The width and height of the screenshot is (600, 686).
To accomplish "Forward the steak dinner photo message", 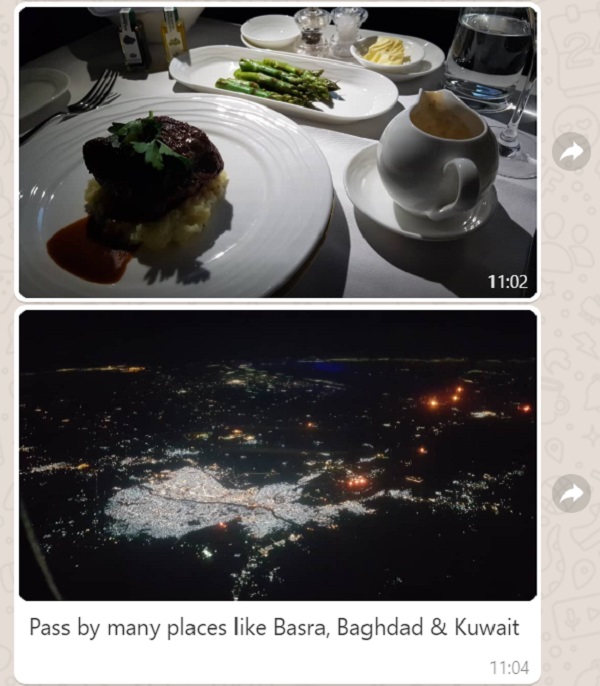I will coord(571,152).
